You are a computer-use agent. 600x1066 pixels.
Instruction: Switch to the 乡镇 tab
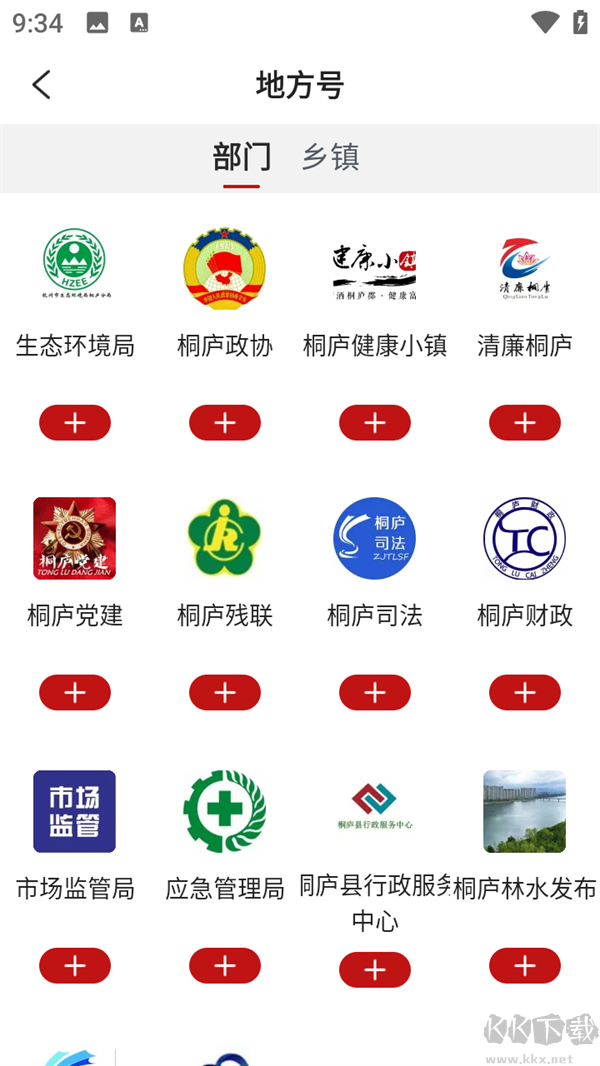click(x=330, y=157)
